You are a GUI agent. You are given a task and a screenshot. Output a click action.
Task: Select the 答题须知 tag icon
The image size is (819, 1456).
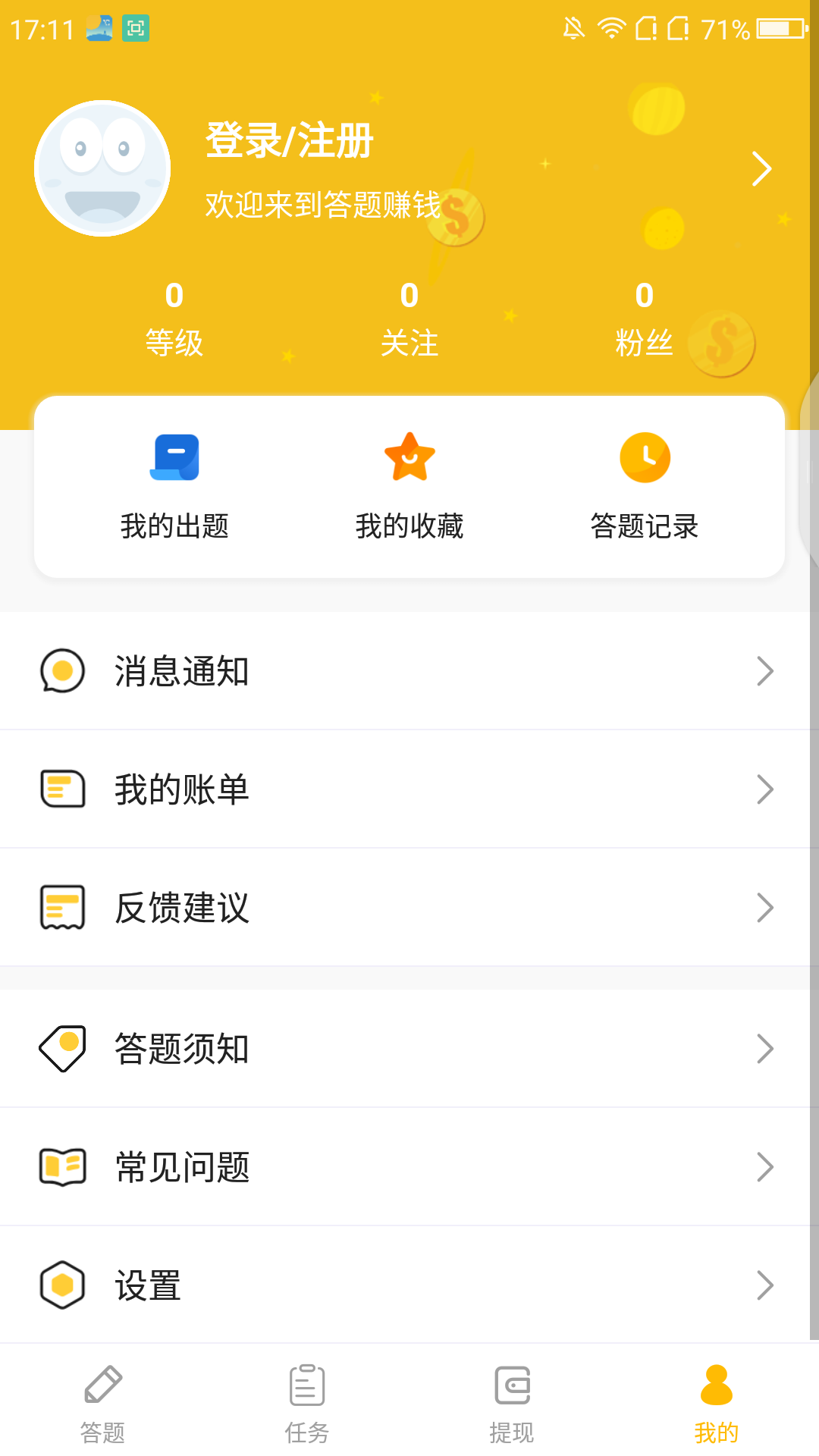(61, 1048)
